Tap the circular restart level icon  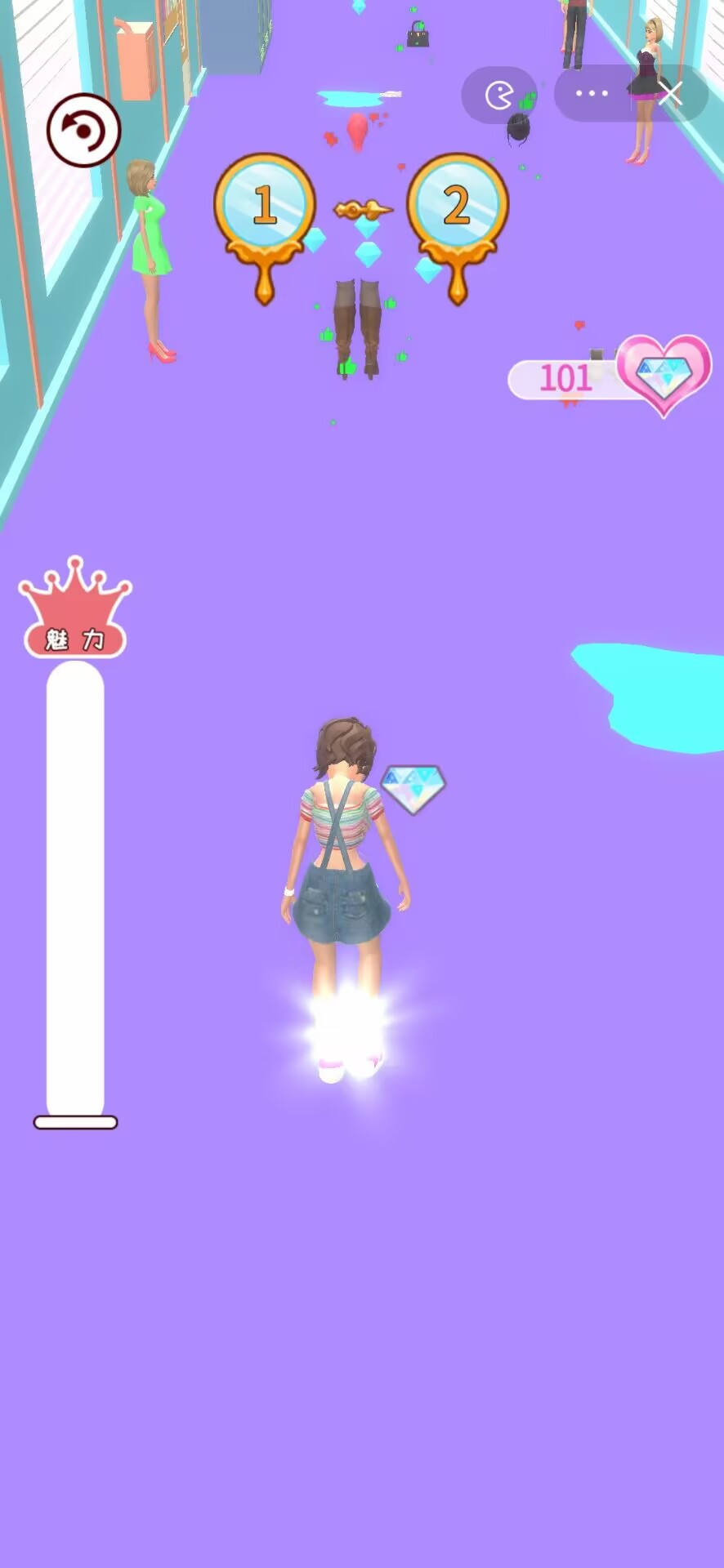coord(83,131)
